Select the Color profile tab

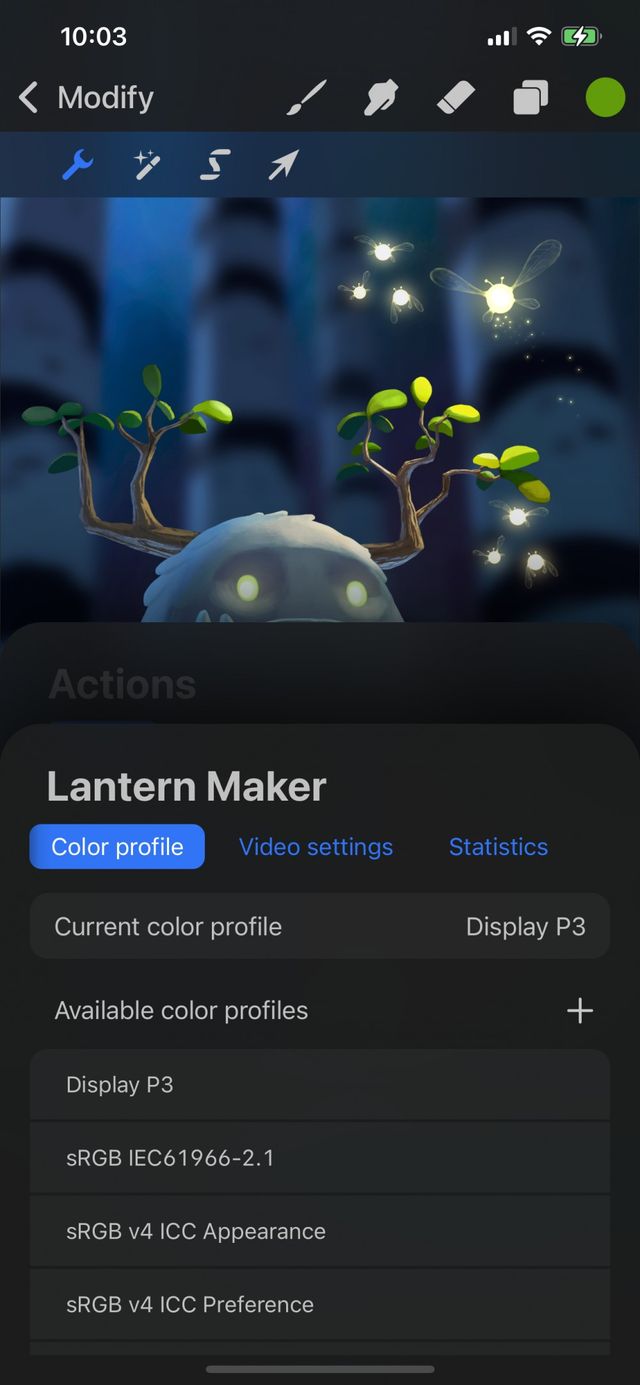point(117,847)
